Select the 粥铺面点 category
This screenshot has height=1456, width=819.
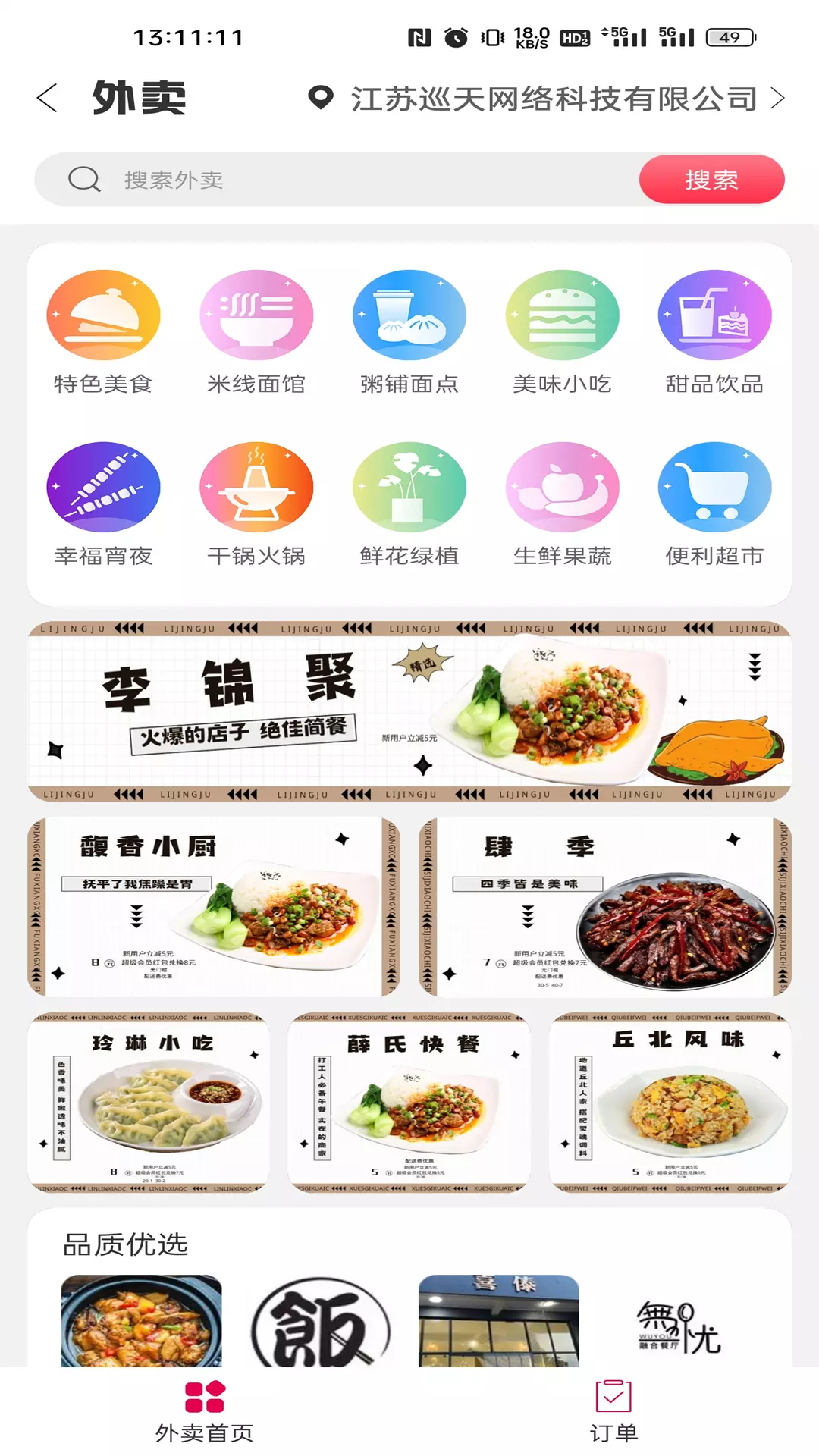coord(409,333)
